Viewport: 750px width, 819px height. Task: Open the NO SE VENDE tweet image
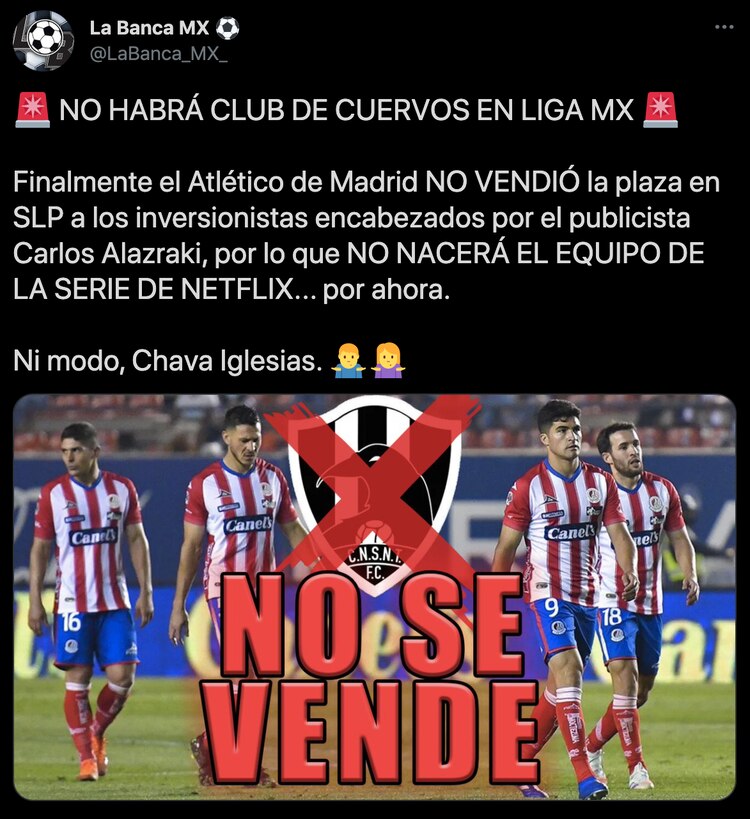click(374, 600)
